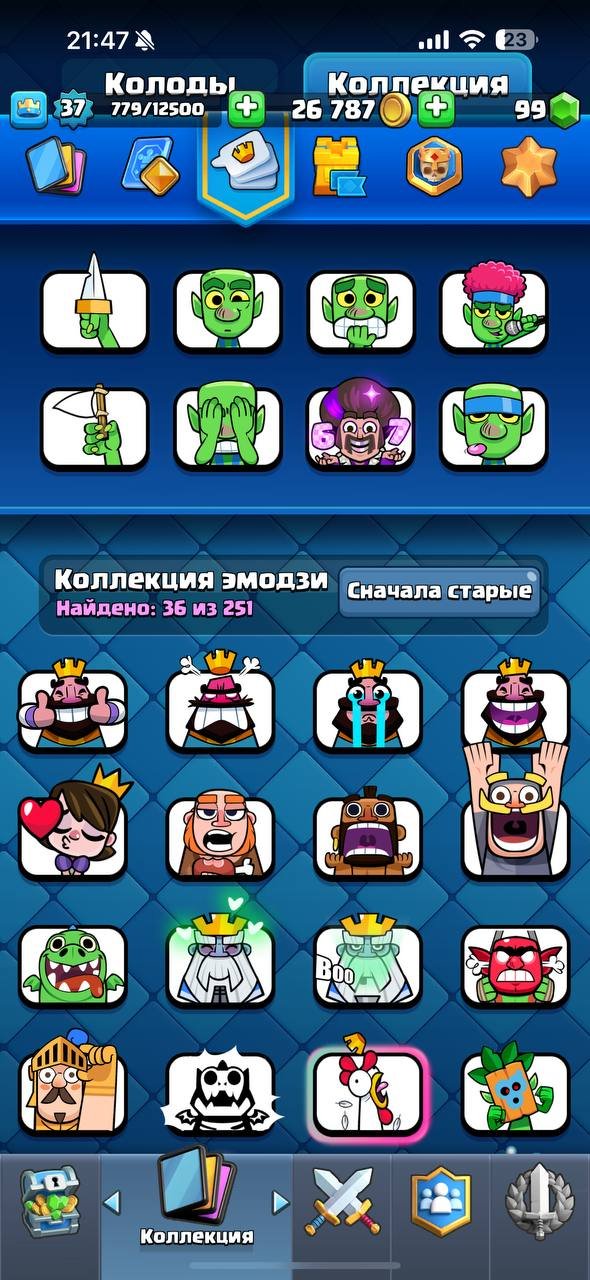Select the angry red goblin emote
The height and width of the screenshot is (1280, 590).
515,962
